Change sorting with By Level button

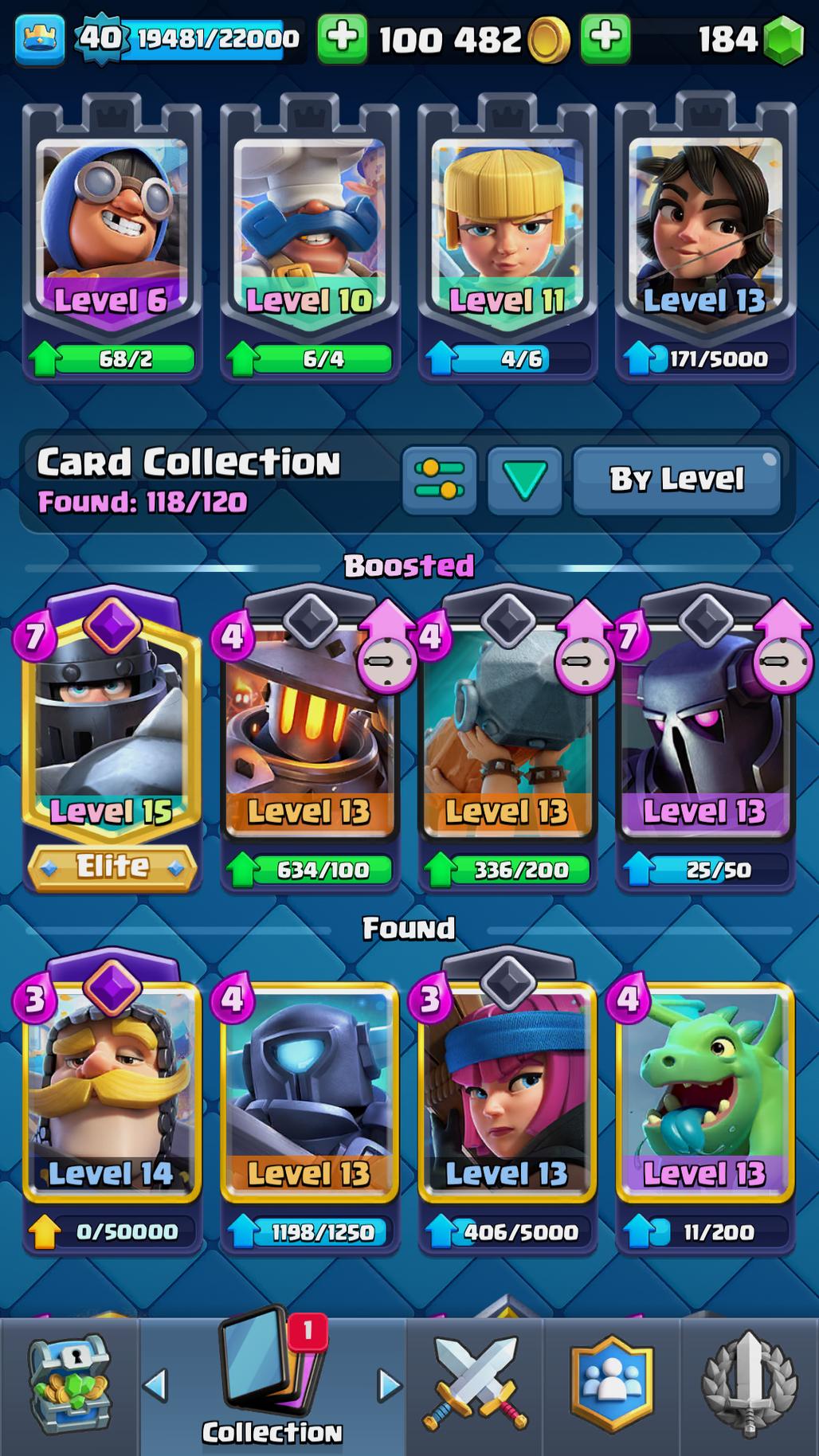(676, 479)
